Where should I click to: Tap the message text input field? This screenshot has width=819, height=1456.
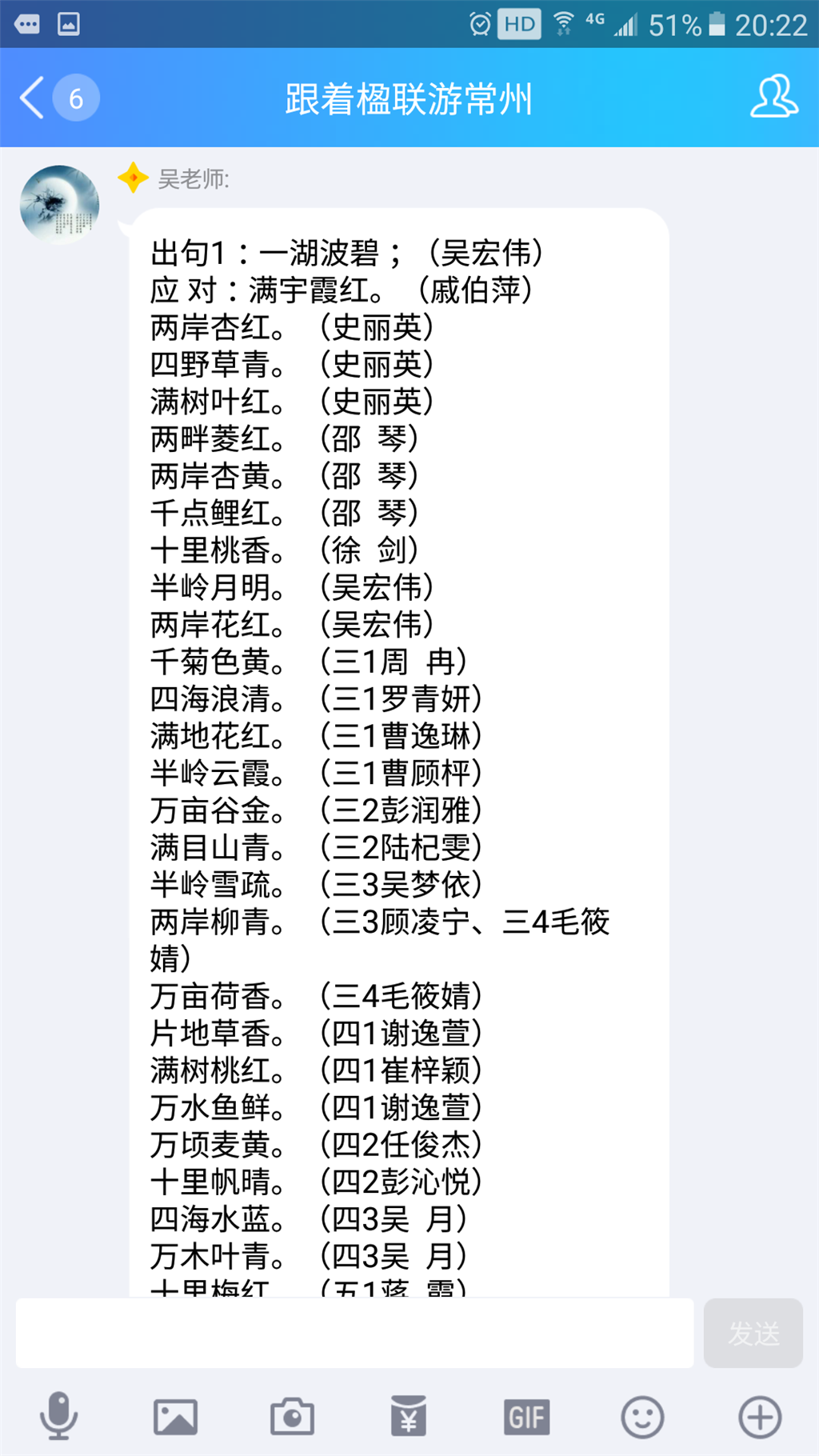click(x=354, y=1333)
